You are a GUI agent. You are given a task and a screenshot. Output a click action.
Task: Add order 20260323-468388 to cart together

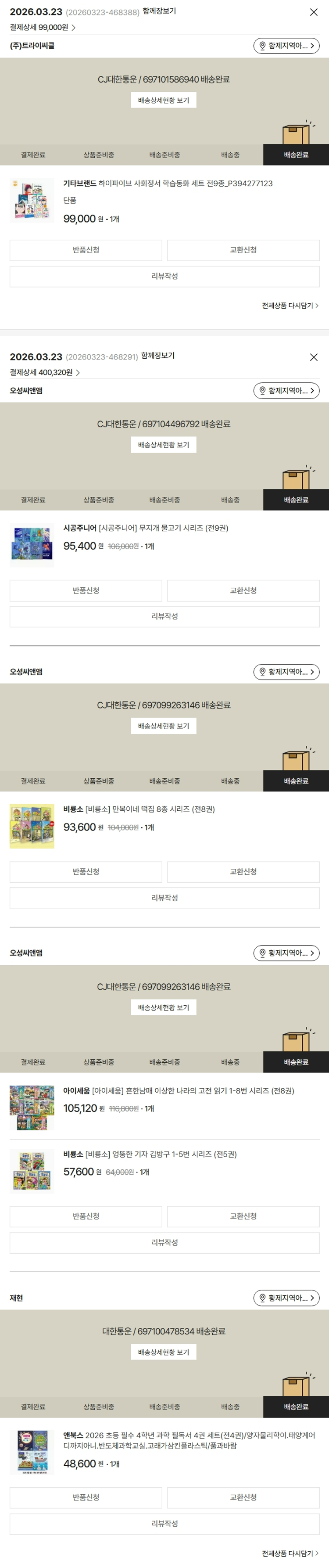159,11
